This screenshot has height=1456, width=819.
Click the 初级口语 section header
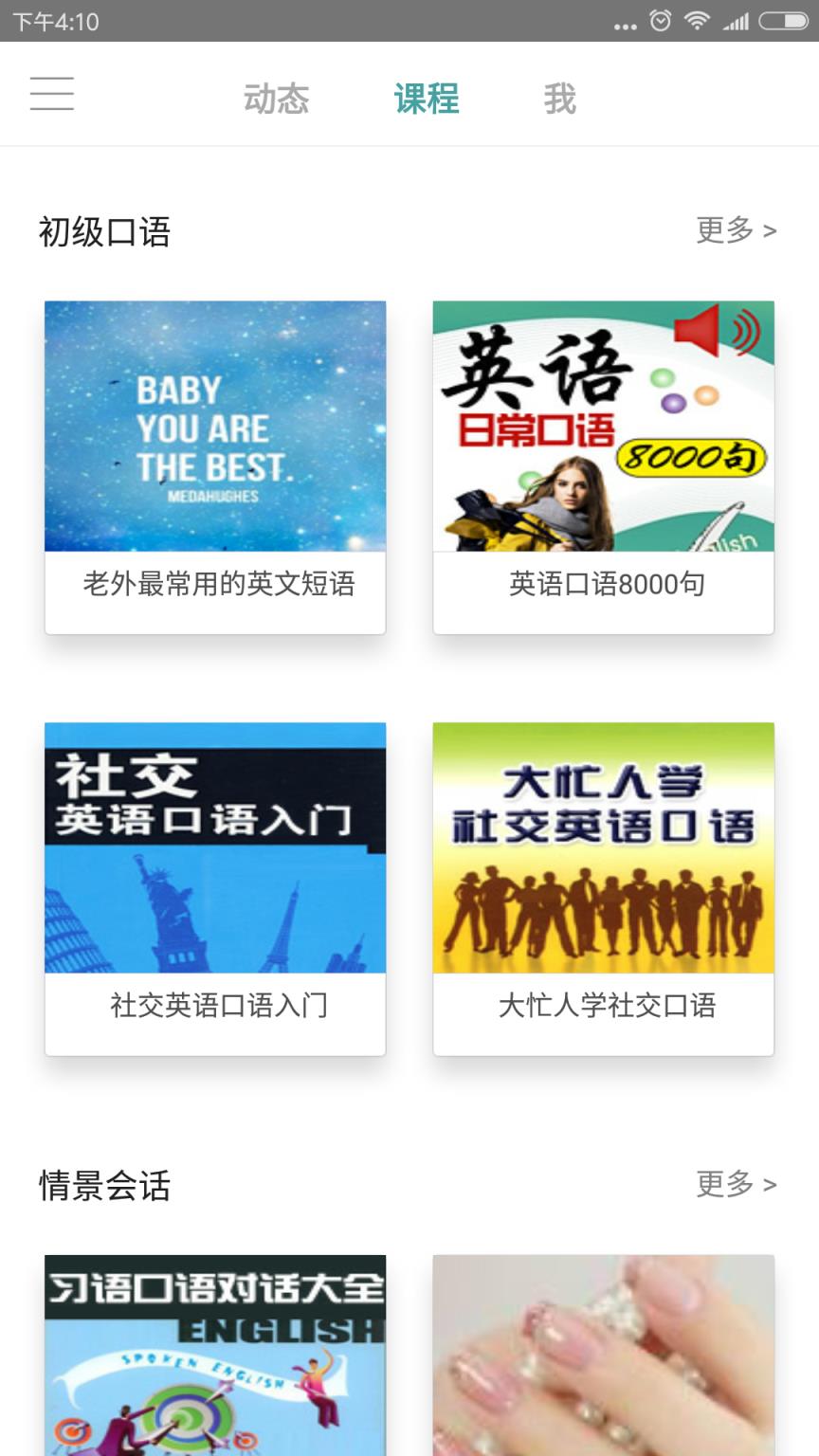click(x=102, y=230)
